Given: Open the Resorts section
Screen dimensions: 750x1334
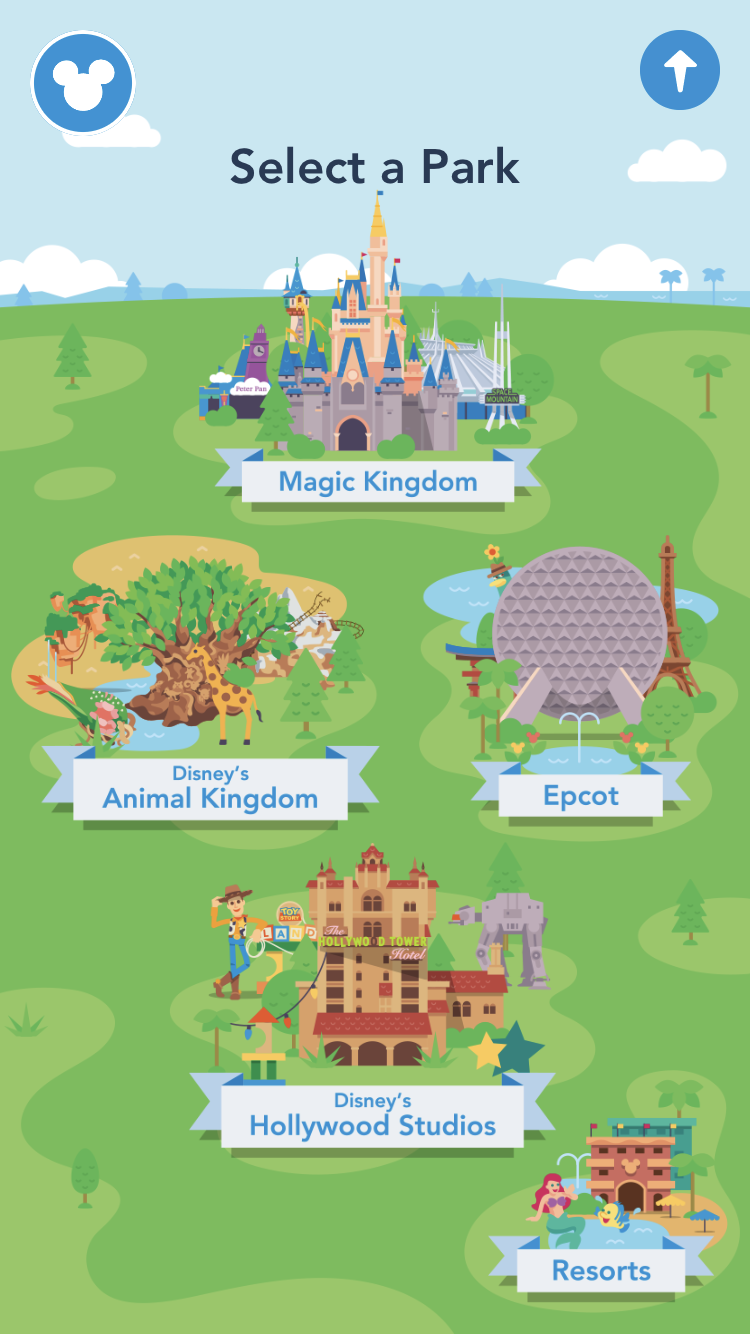Looking at the screenshot, I should 601,1271.
